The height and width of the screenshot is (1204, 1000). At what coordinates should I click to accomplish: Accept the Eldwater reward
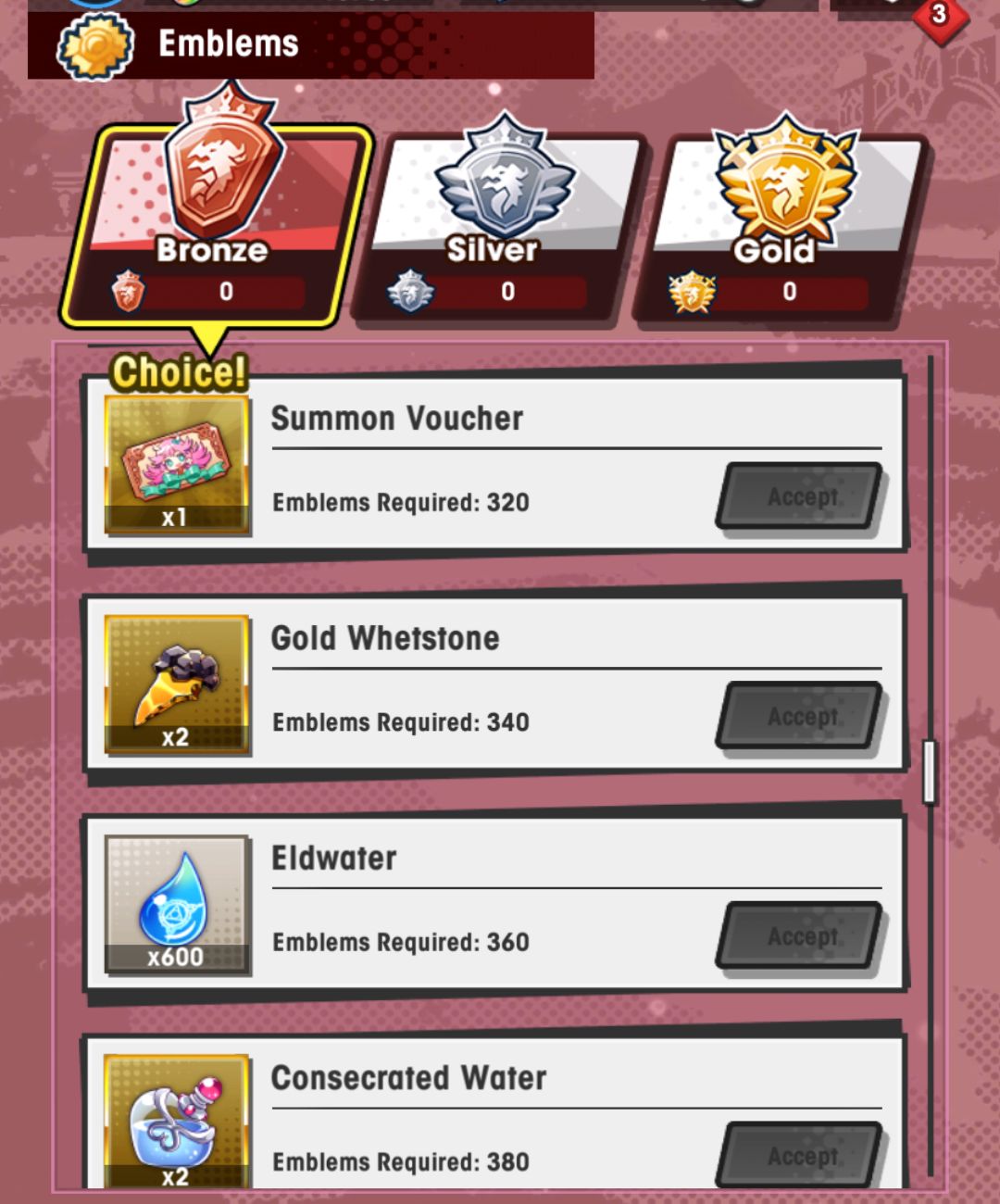[801, 935]
